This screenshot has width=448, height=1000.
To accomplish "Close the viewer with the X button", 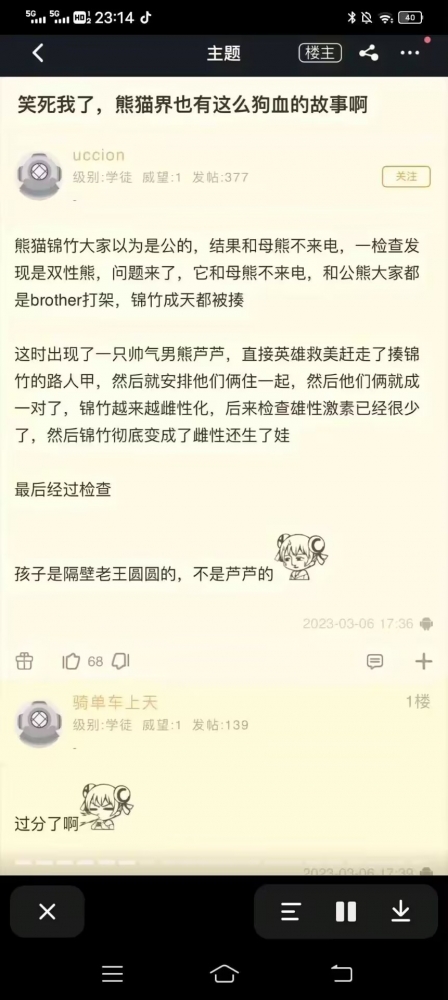I will (47, 912).
